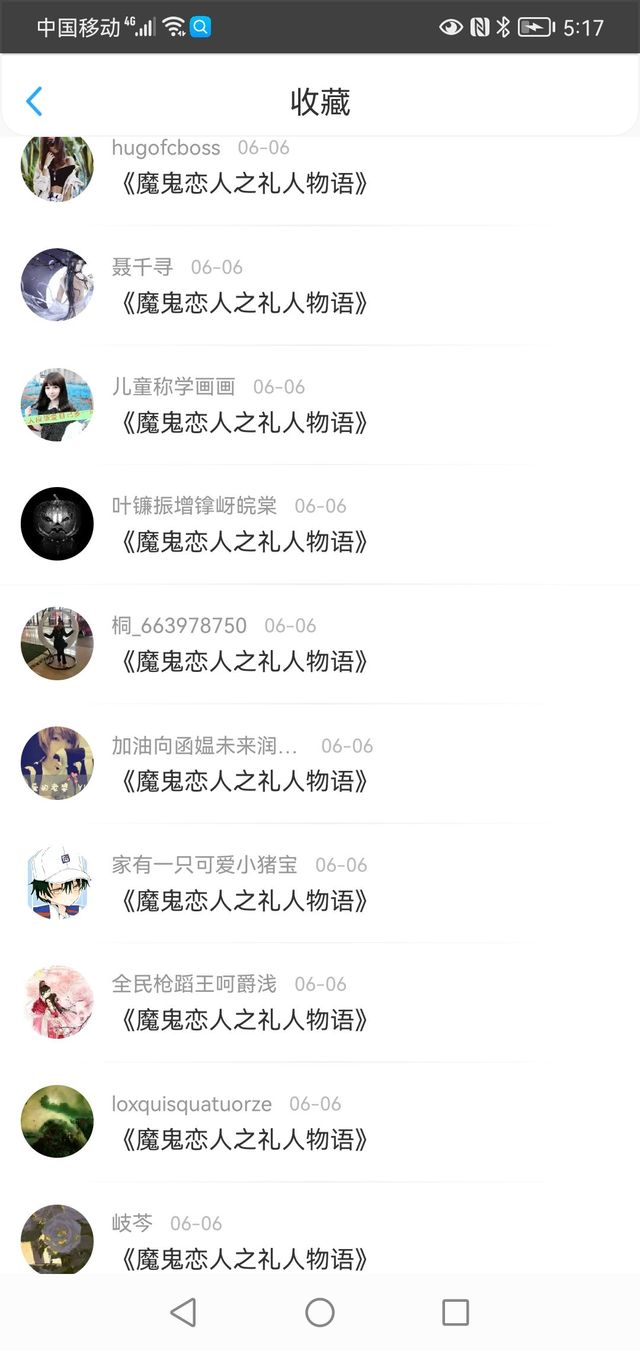640x1351 pixels.
Task: Go back from the 收藏 page
Action: click(34, 101)
